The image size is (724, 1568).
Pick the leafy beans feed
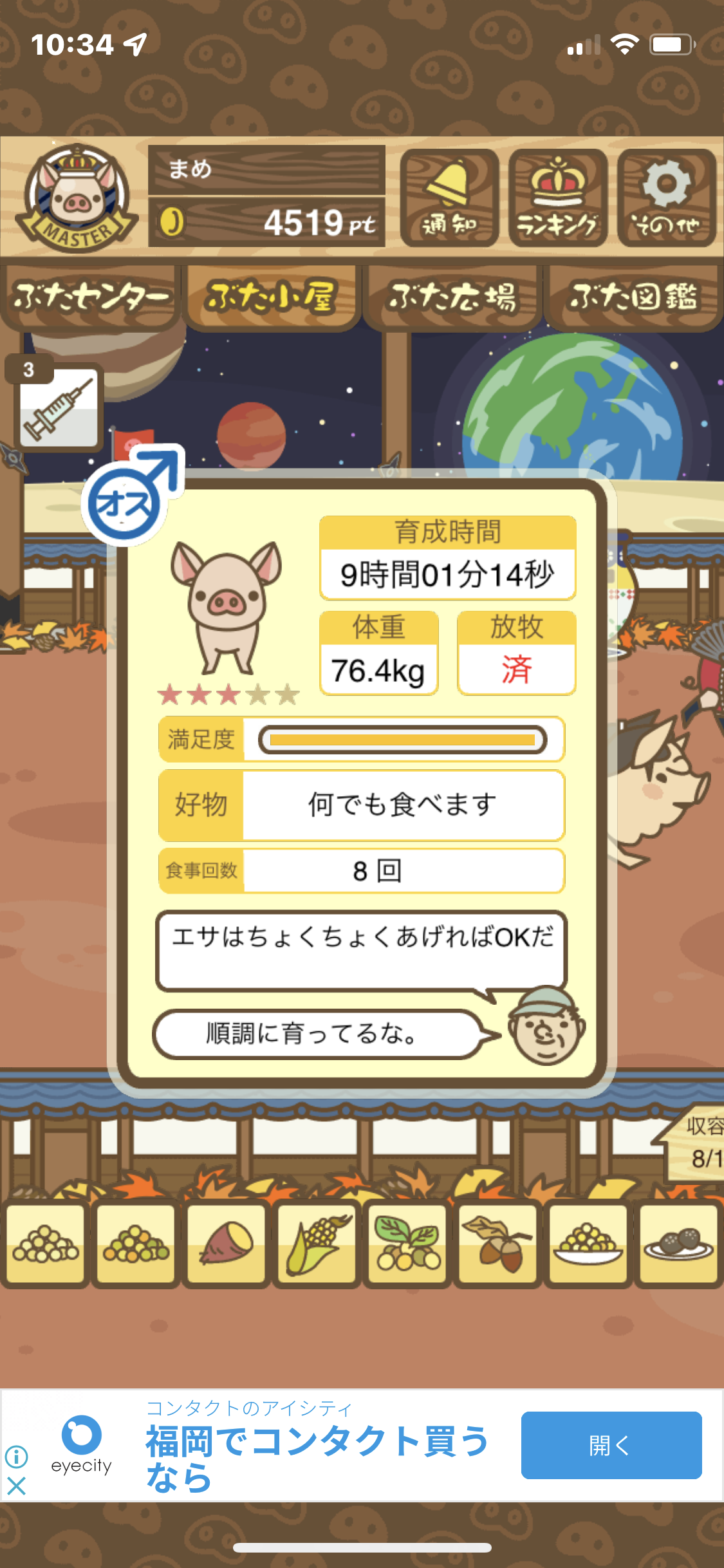407,1243
